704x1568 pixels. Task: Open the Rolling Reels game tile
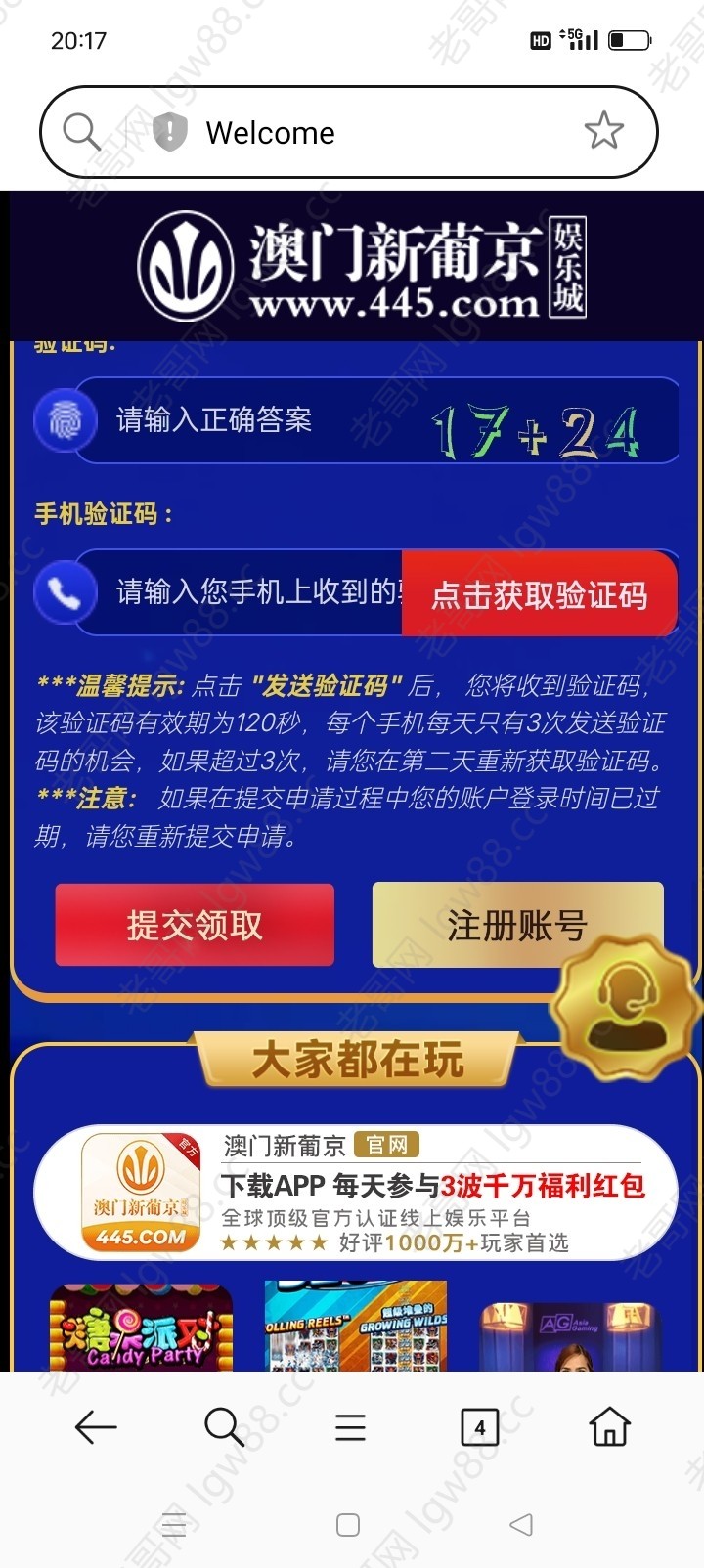356,1327
